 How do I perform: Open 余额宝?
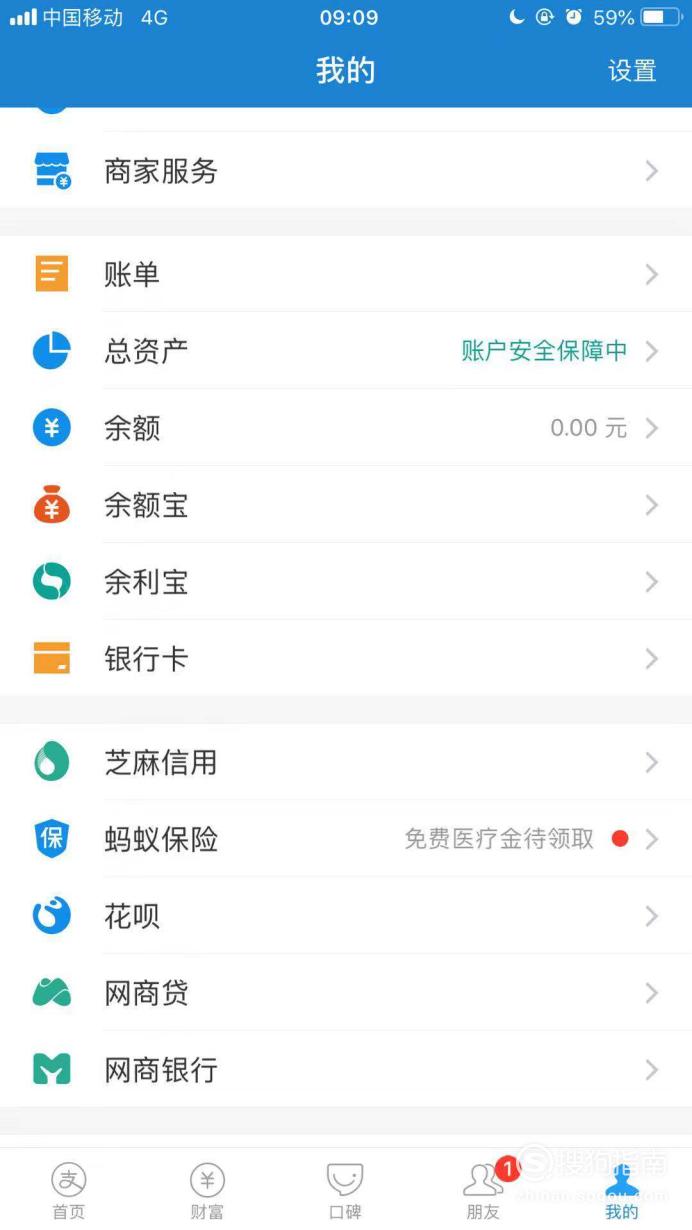point(346,505)
